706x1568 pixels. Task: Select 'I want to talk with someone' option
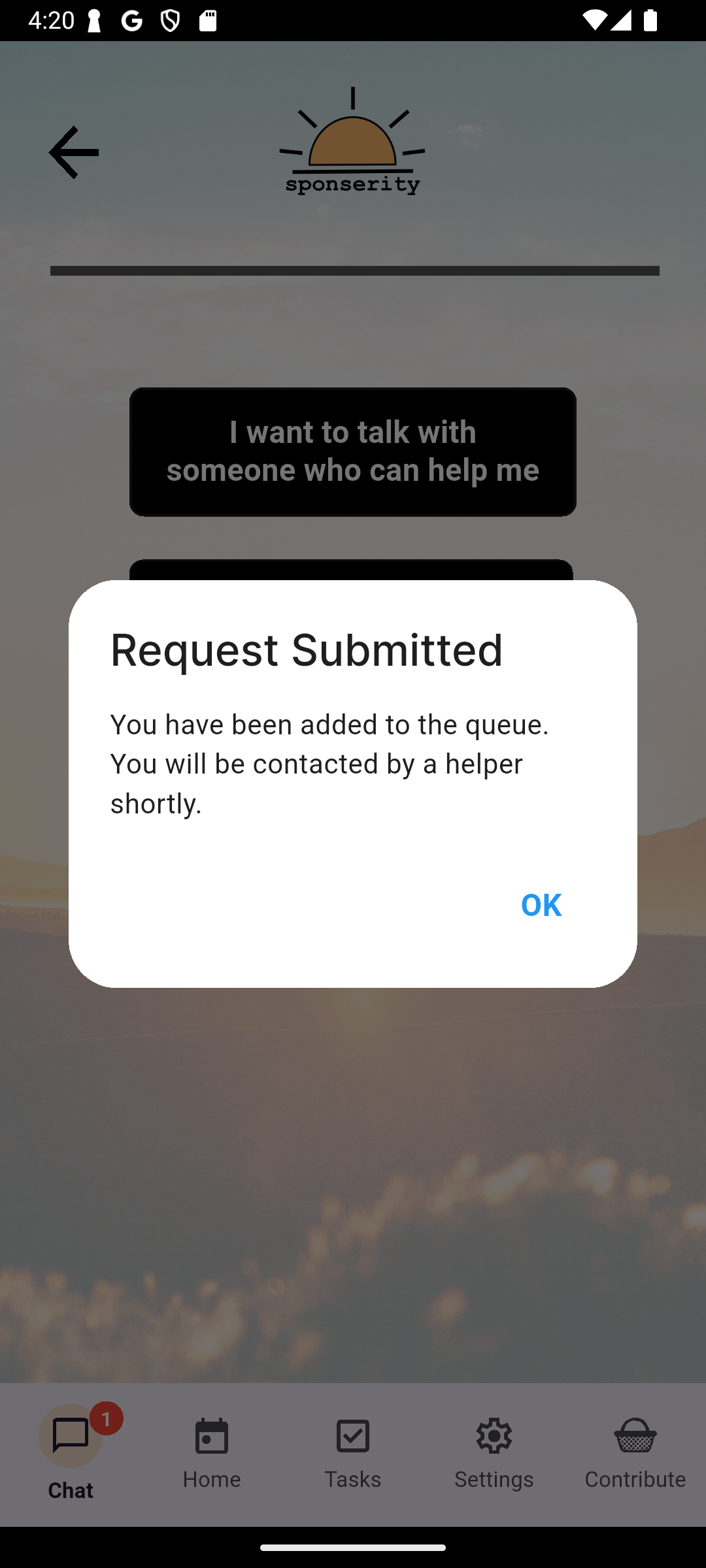pos(352,451)
